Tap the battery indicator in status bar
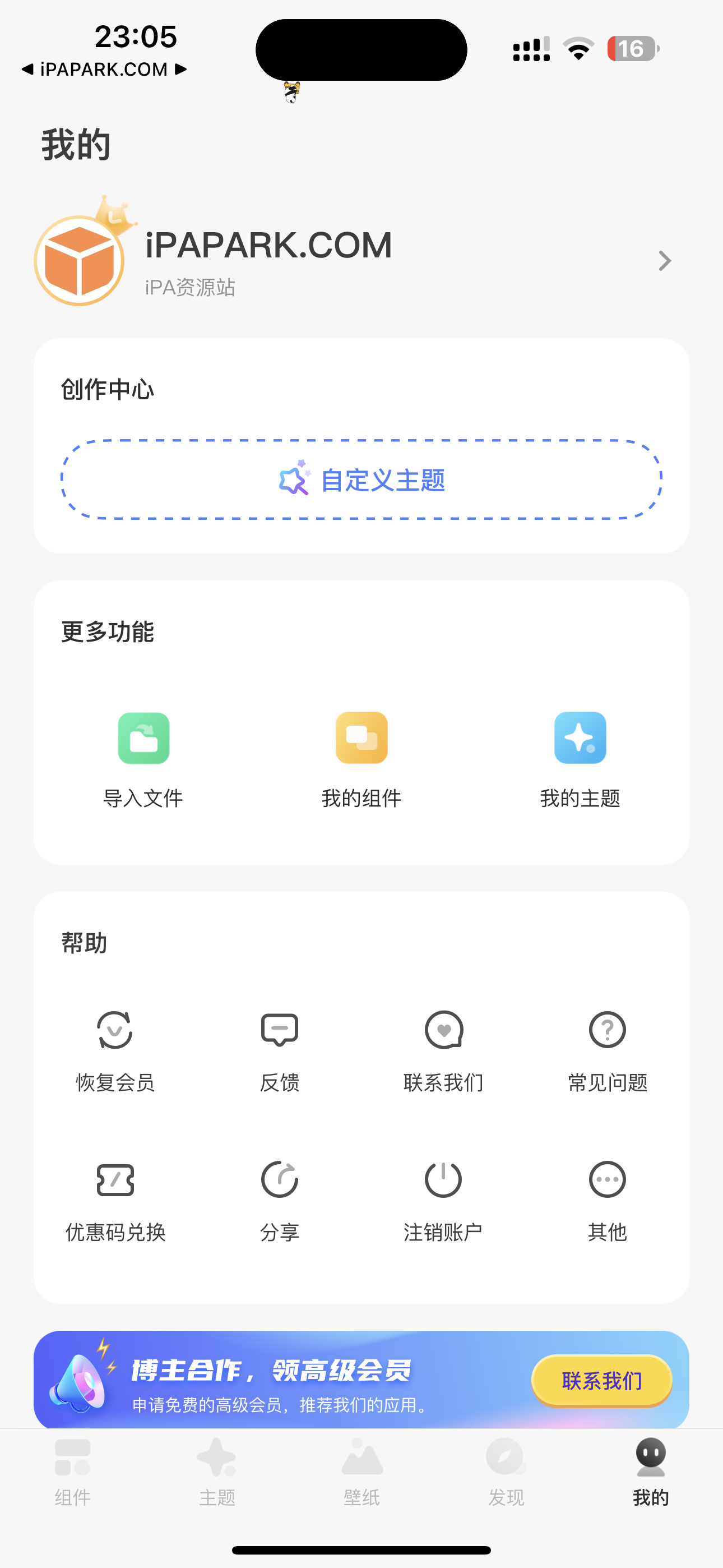This screenshot has height=1568, width=723. (632, 49)
